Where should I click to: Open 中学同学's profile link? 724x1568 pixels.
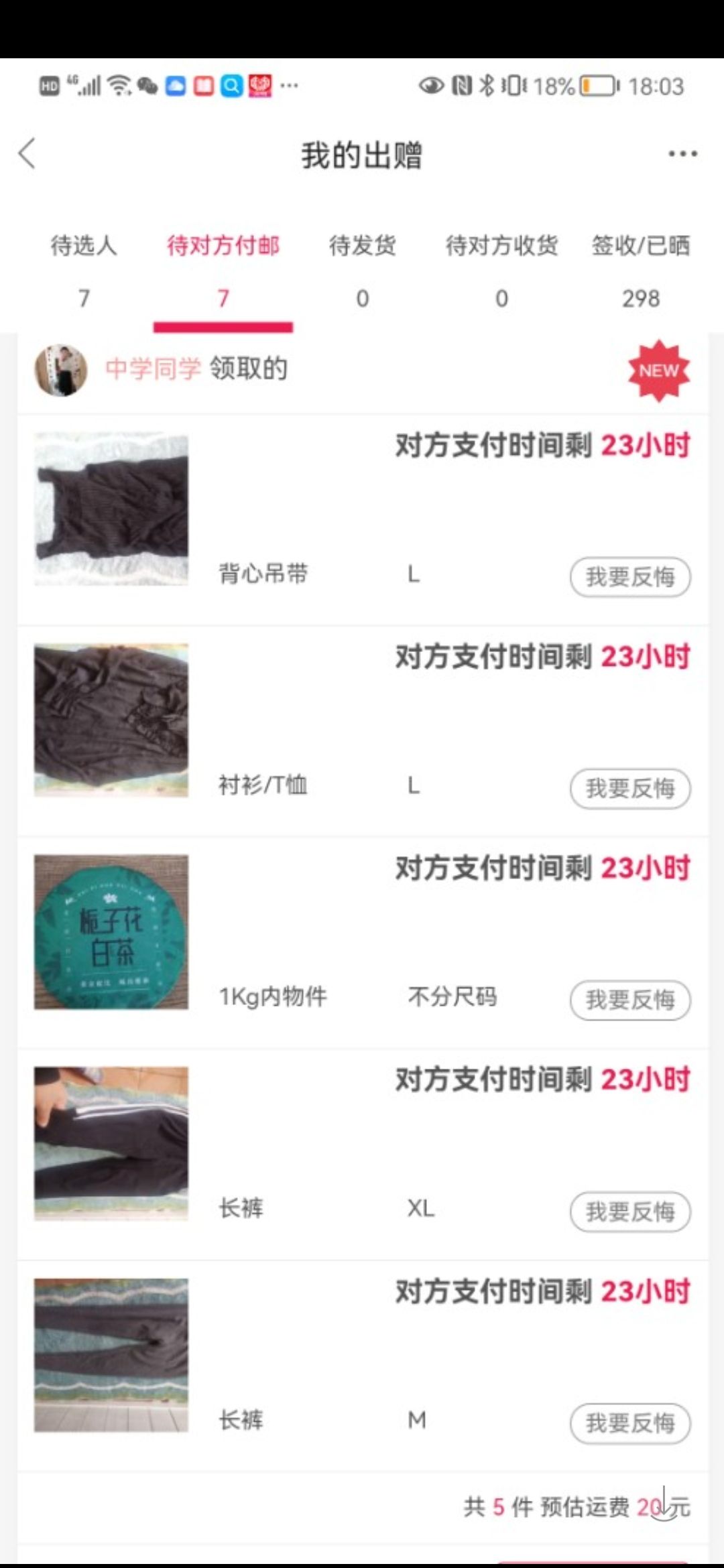153,369
